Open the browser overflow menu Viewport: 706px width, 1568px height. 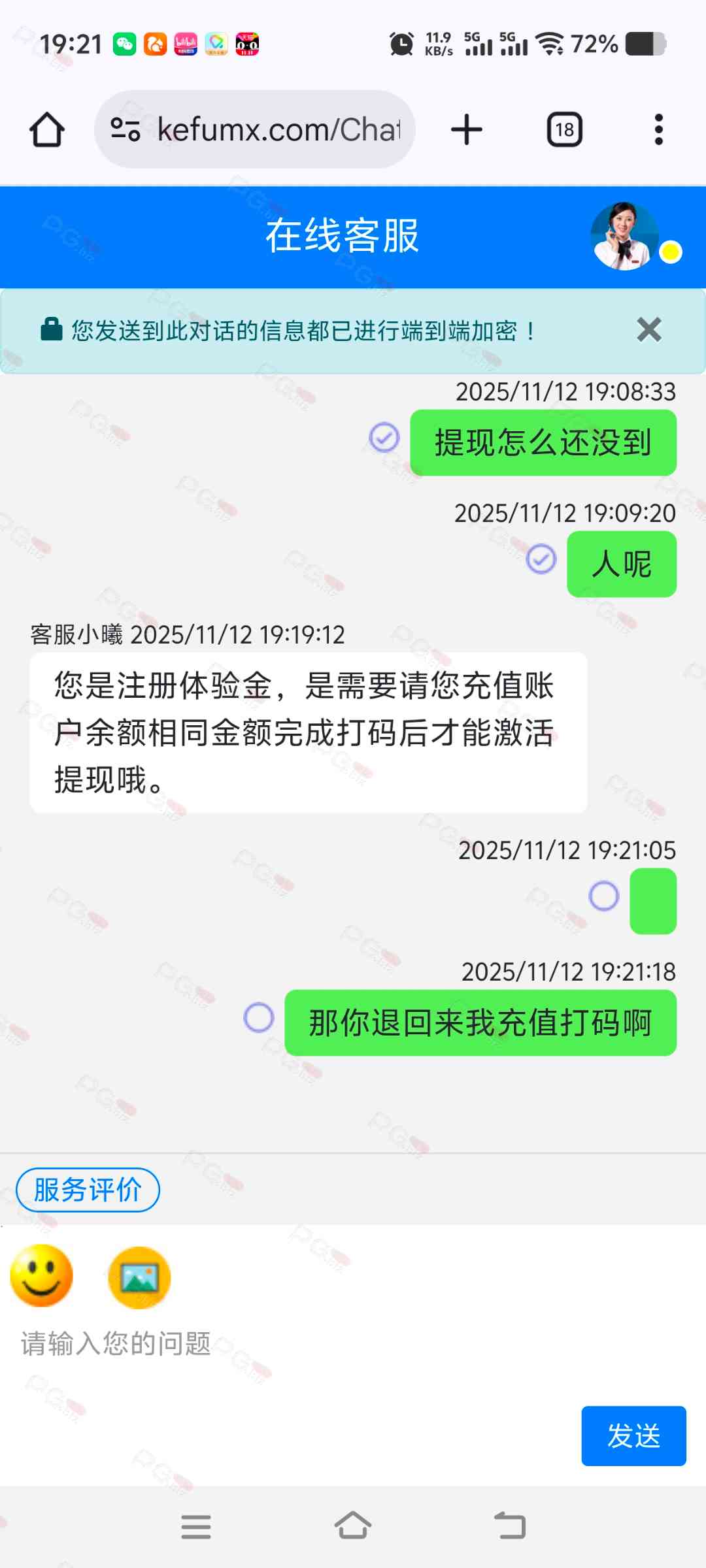coord(658,129)
